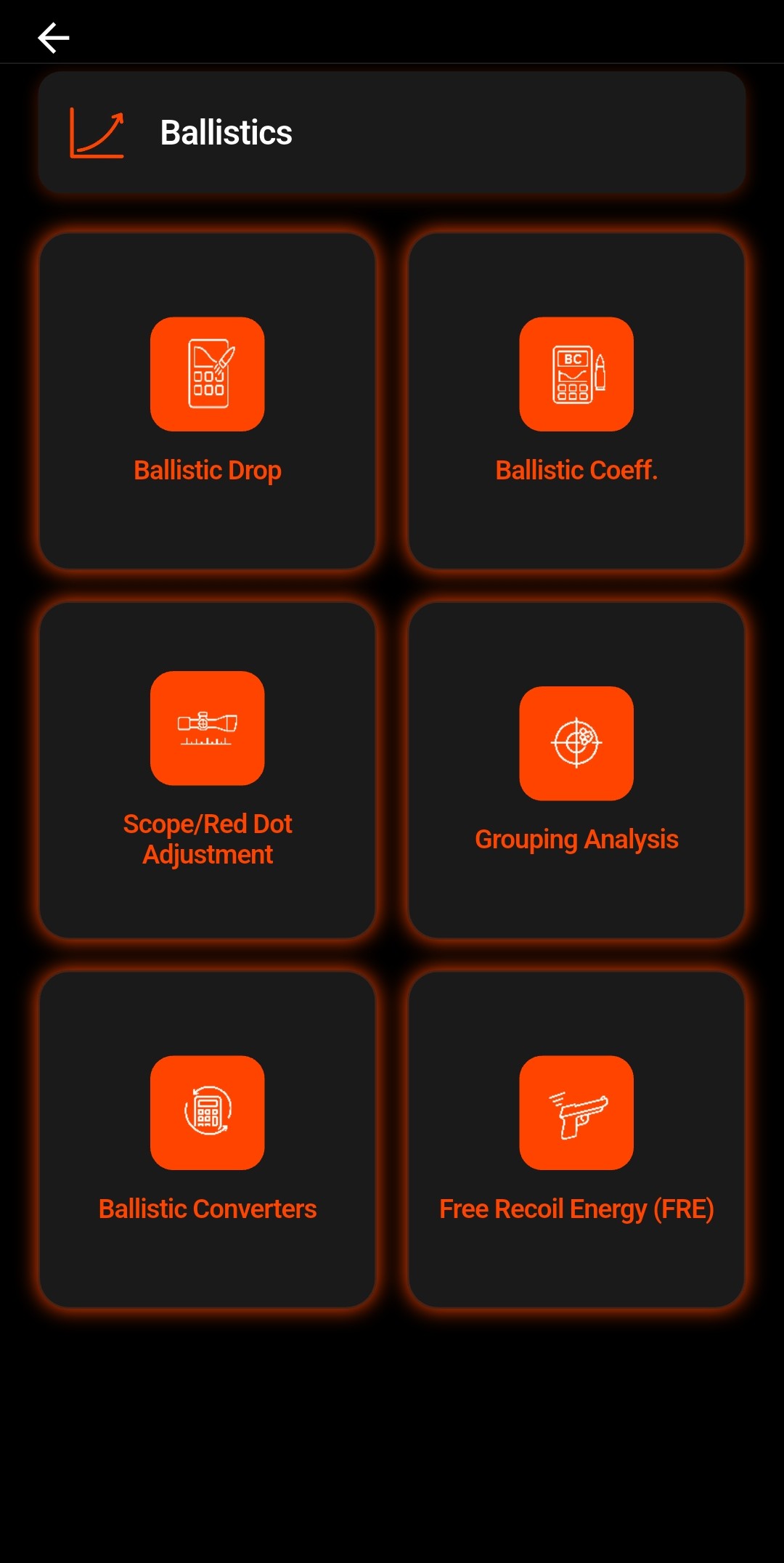784x1563 pixels.
Task: Click the pistol Free Recoil Energy icon
Action: [577, 1113]
